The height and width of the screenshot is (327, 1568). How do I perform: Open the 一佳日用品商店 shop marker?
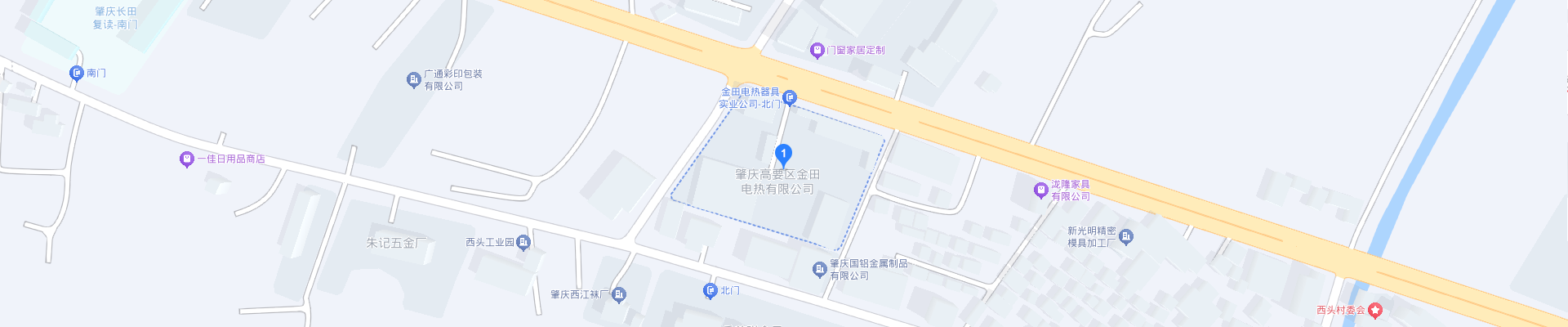(186, 159)
